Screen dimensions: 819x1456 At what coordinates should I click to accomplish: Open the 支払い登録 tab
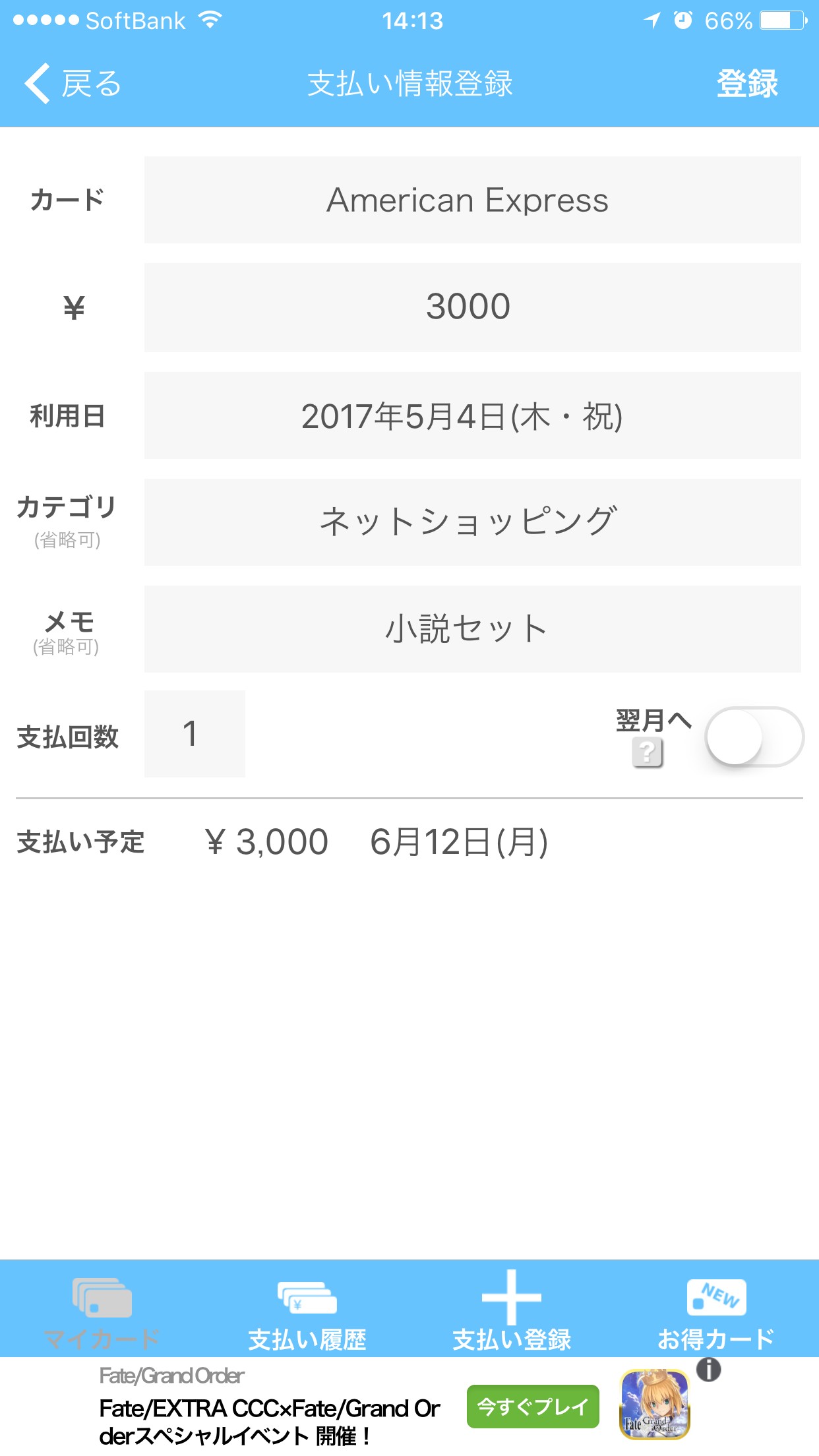pyautogui.click(x=512, y=1311)
